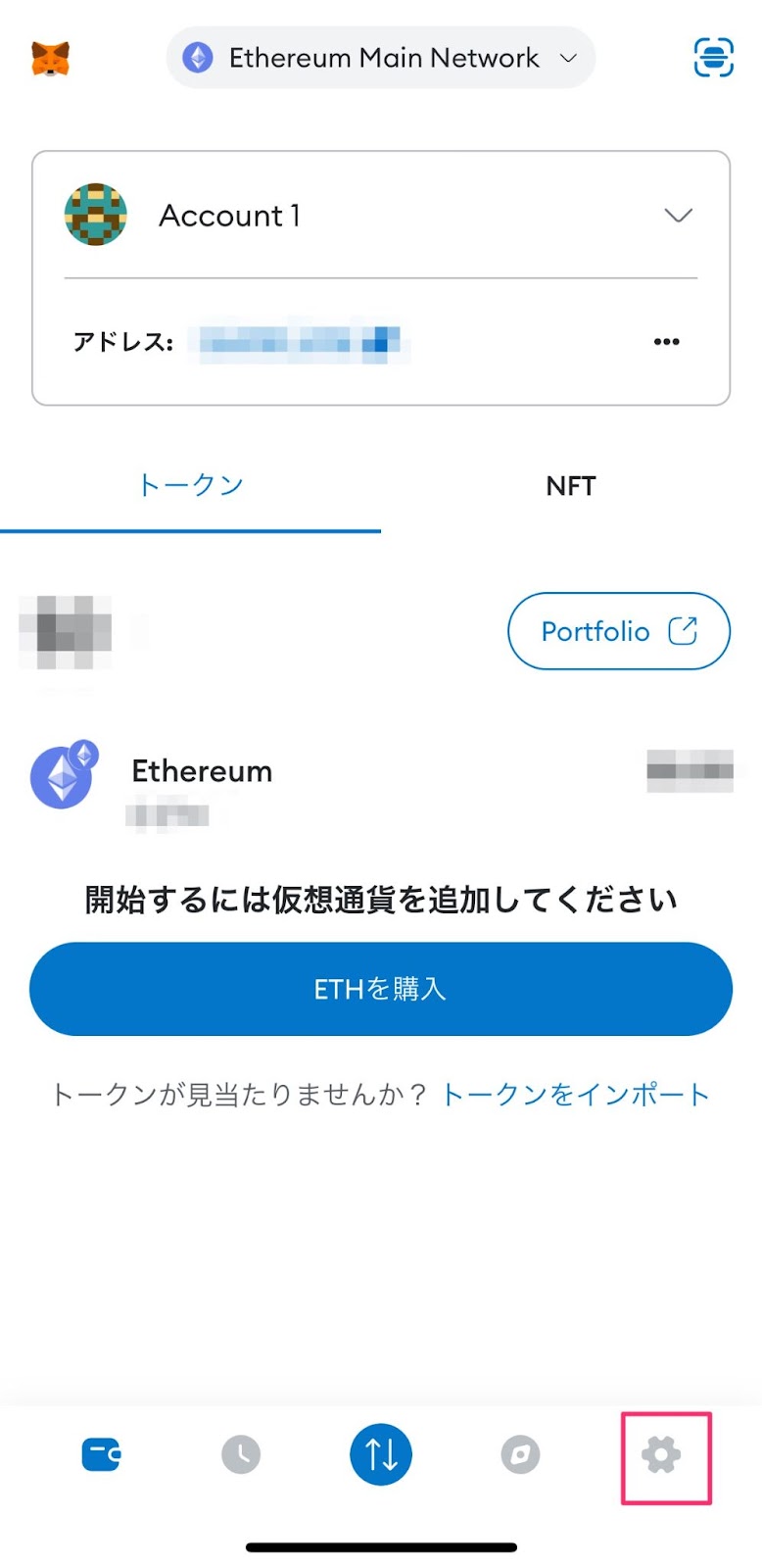The width and height of the screenshot is (762, 1568).
Task: Select the トークン tab
Action: coord(190,486)
